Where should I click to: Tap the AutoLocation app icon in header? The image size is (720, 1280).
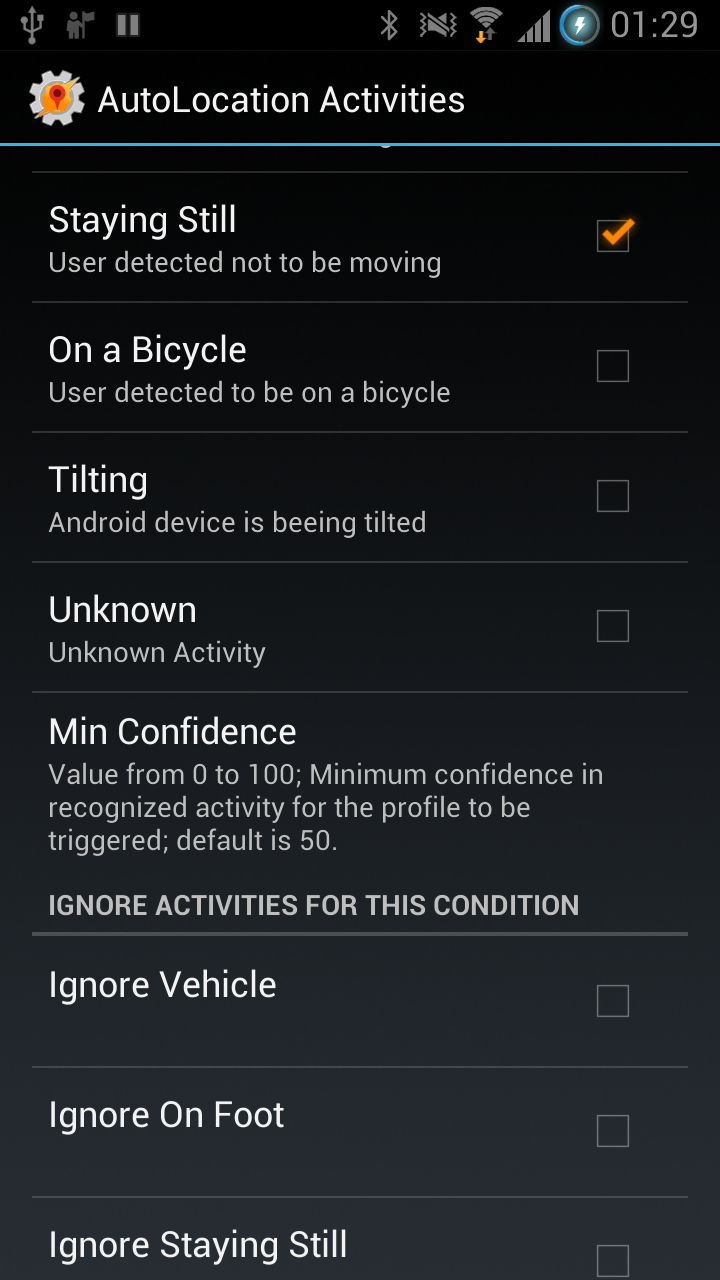pyautogui.click(x=56, y=99)
